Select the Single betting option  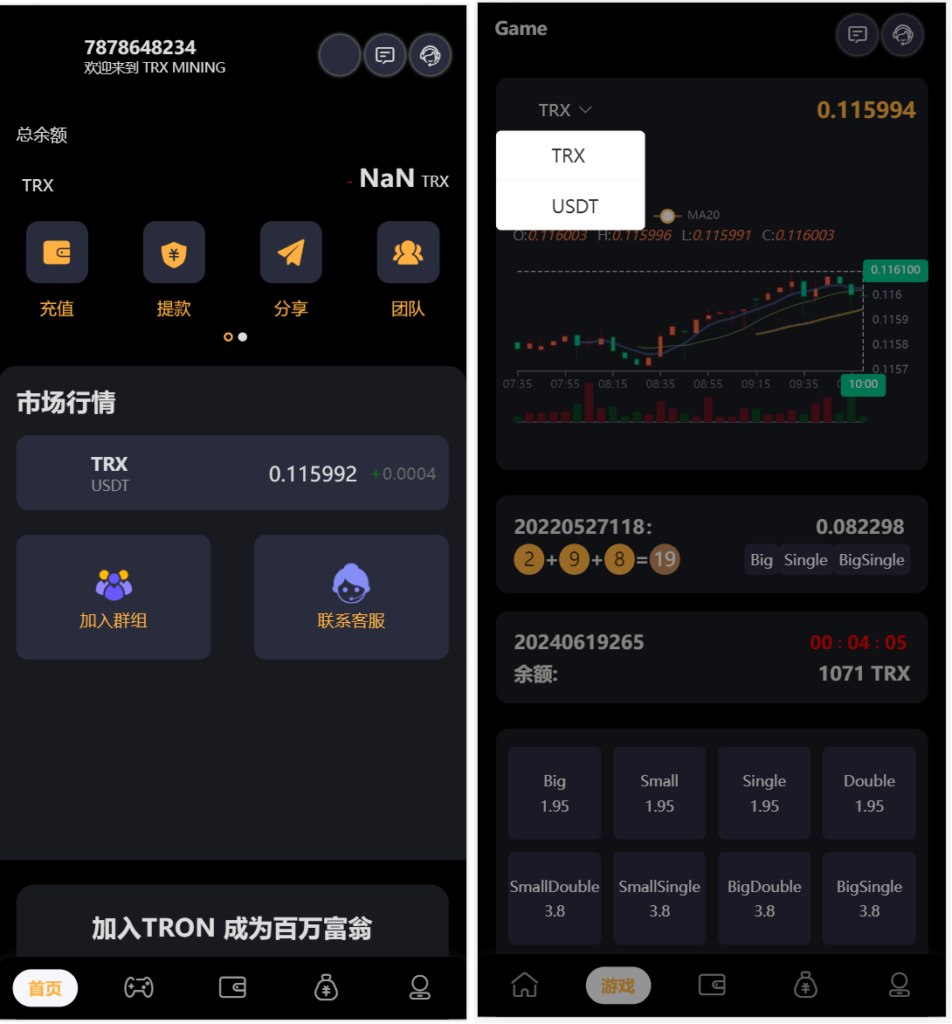pyautogui.click(x=764, y=791)
